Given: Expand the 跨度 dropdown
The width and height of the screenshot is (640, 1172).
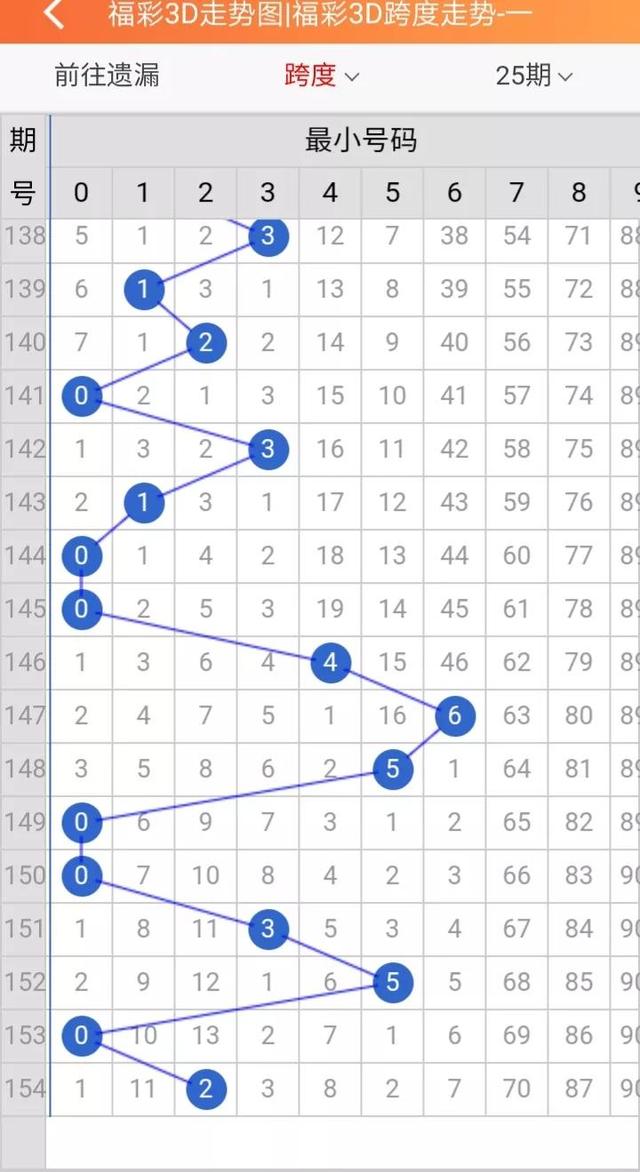Looking at the screenshot, I should click(321, 75).
